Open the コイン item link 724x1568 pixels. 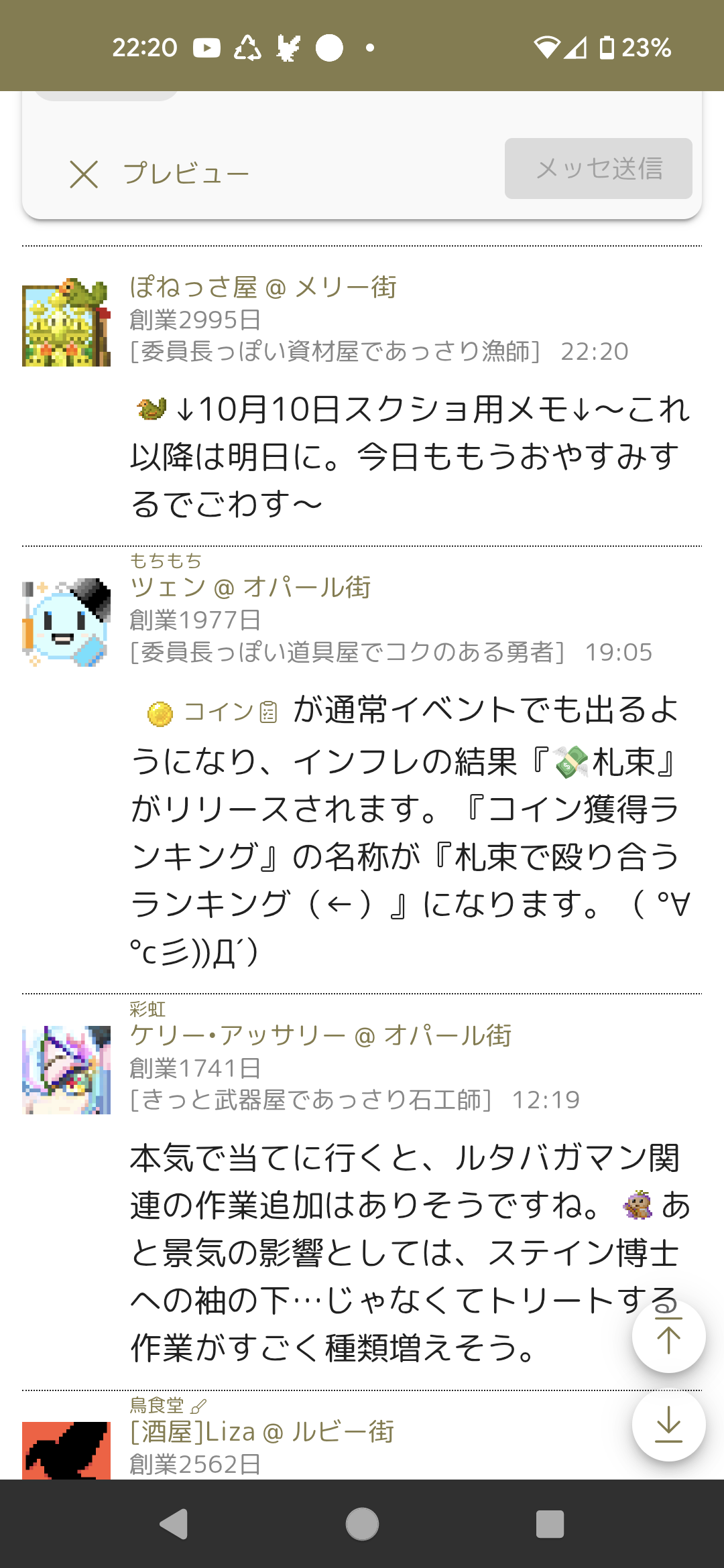click(219, 712)
